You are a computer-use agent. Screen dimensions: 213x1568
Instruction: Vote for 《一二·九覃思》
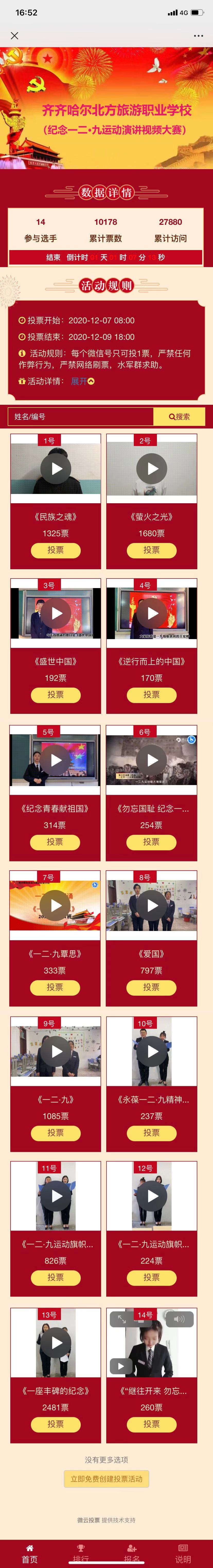tap(55, 987)
